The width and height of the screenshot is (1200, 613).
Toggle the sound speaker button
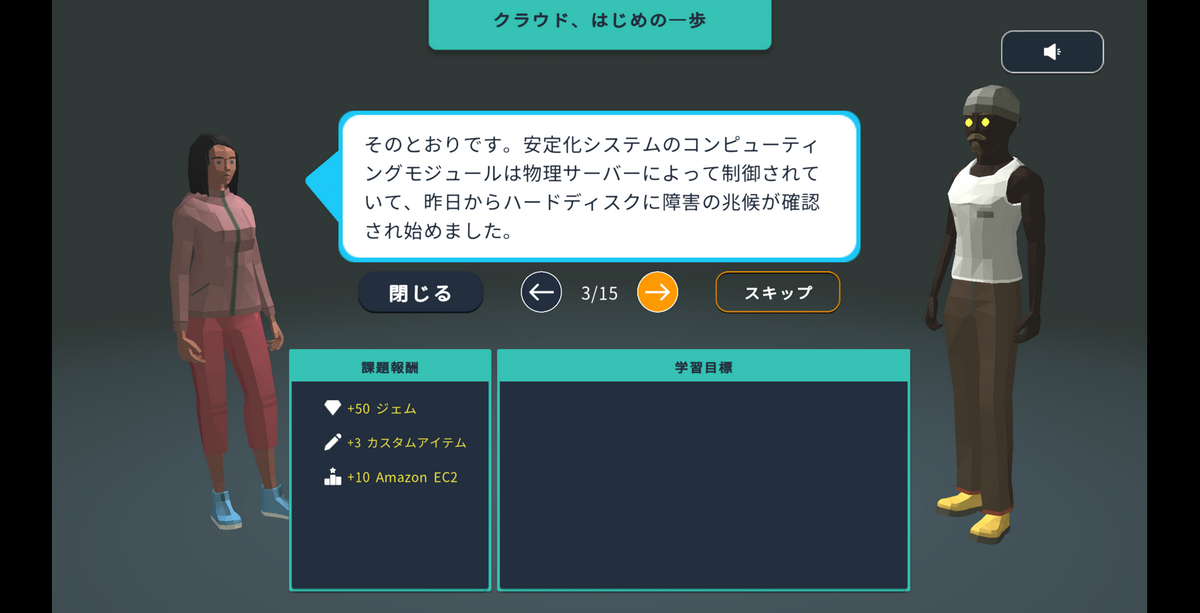[1052, 52]
